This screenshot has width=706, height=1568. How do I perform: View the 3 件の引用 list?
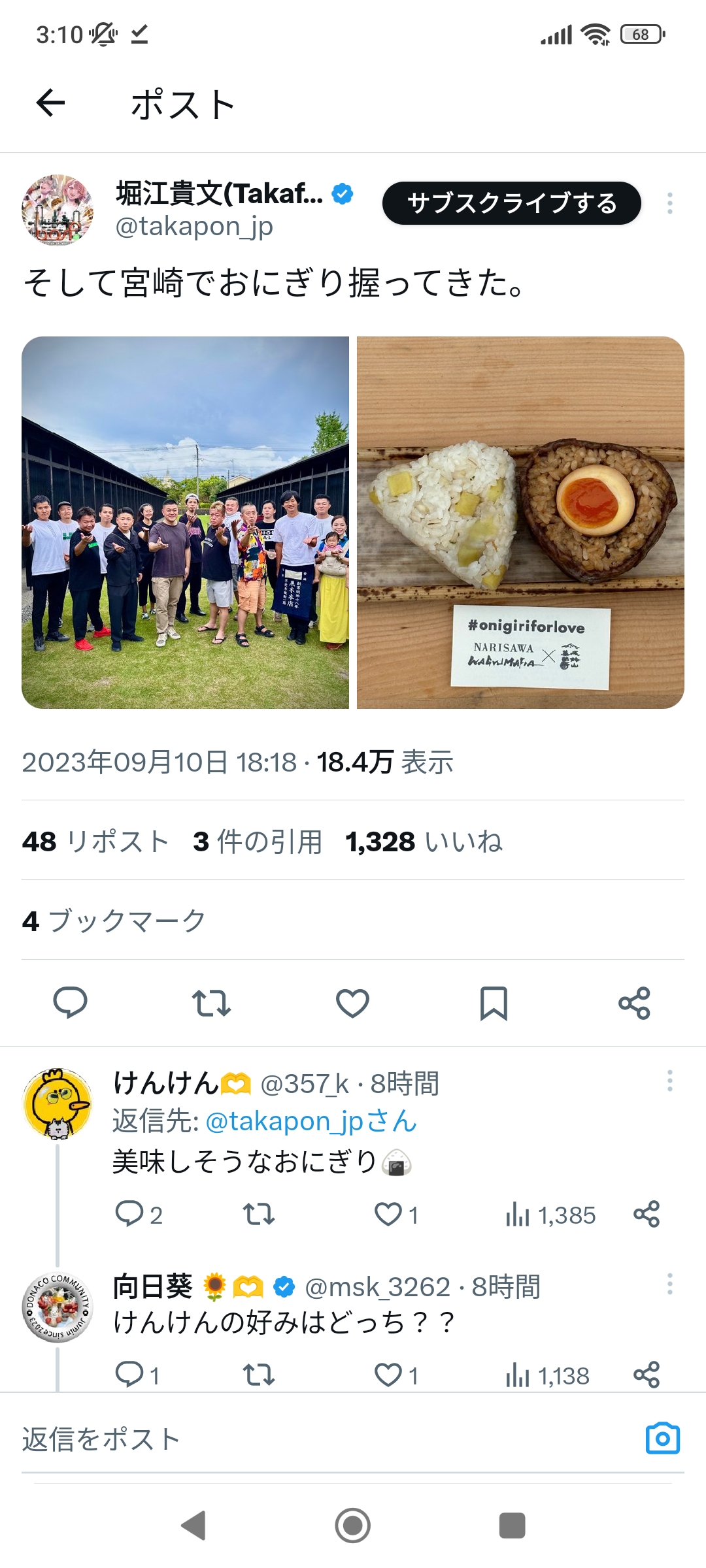tap(258, 841)
